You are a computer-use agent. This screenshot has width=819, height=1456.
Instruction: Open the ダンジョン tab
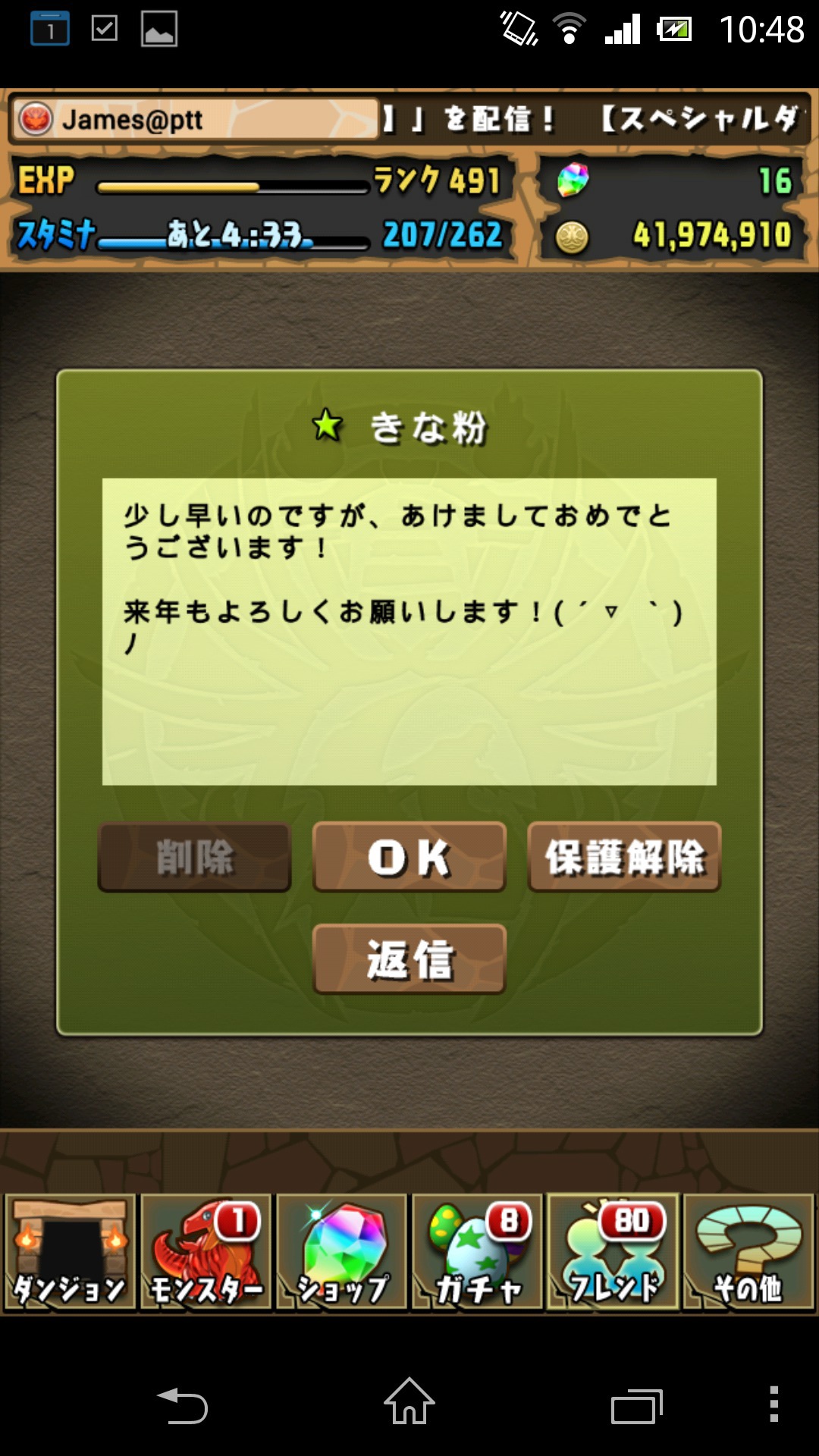click(x=71, y=1252)
